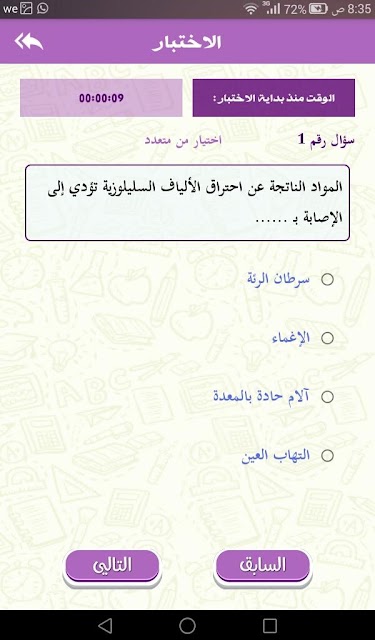Pick the answer آلام حادة بالمعدة
375x640 pixels.
pos(273,397)
